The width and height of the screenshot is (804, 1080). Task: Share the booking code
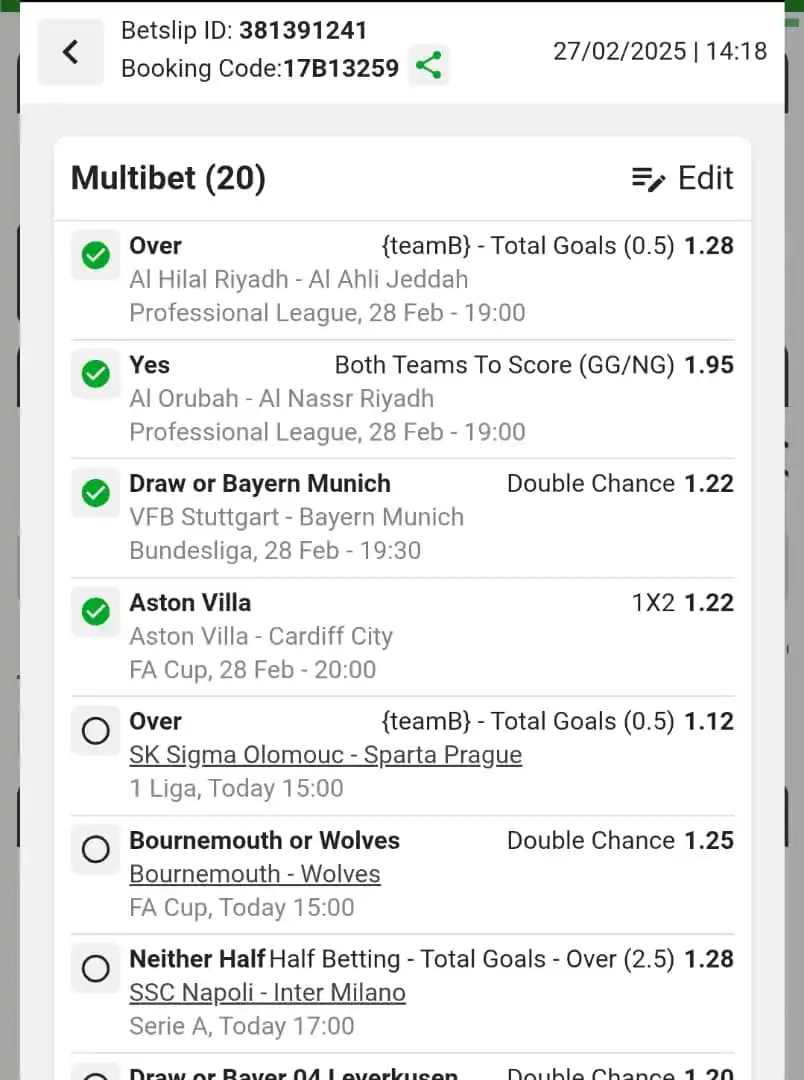[x=429, y=67]
